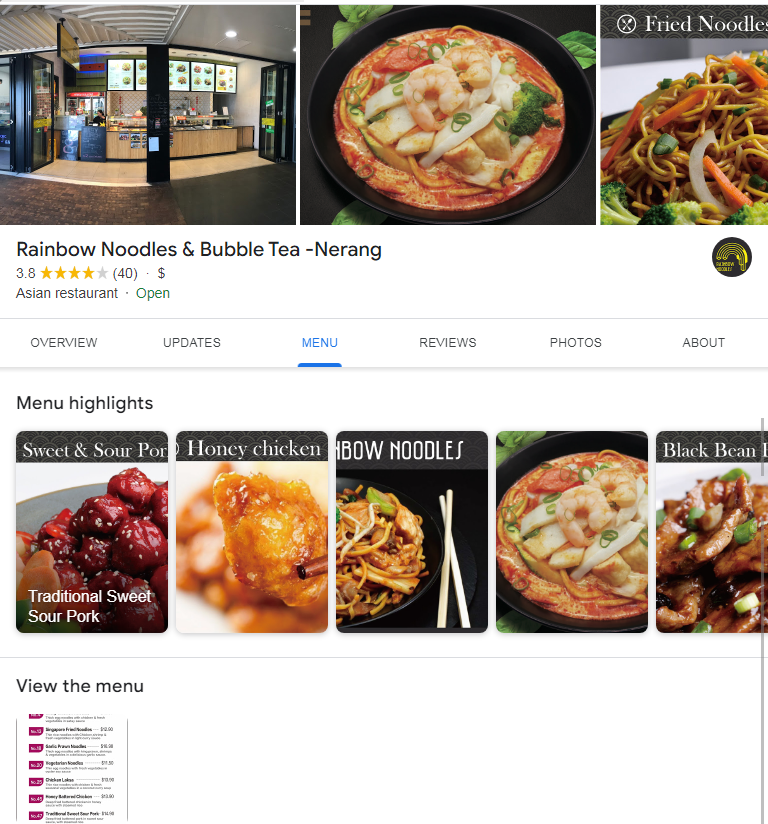The height and width of the screenshot is (824, 768).
Task: Open Traditional Sweet Sour Pork highlight
Action: (x=92, y=532)
